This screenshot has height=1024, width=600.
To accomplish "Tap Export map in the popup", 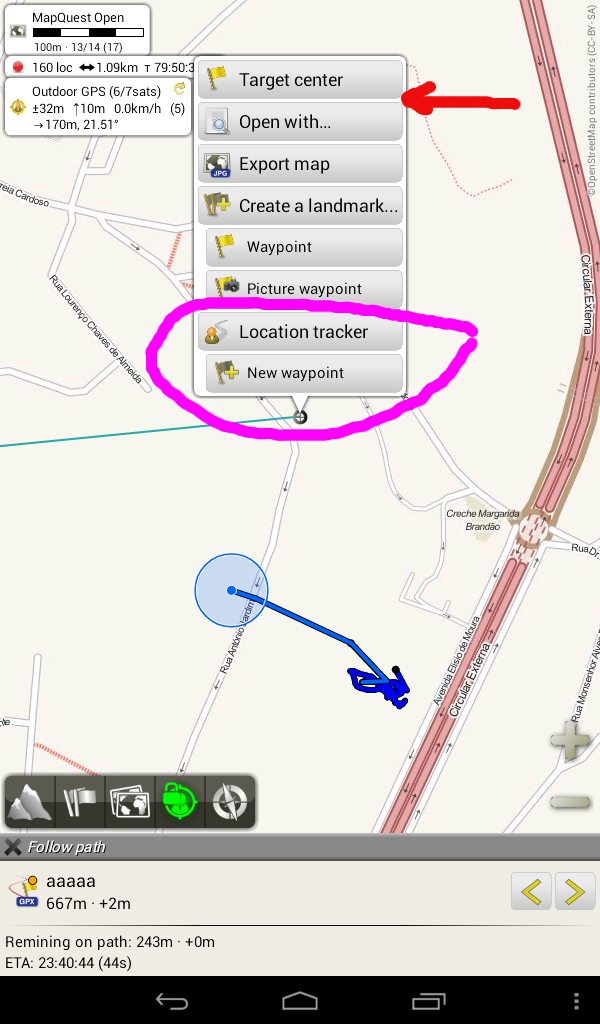I will (x=300, y=164).
